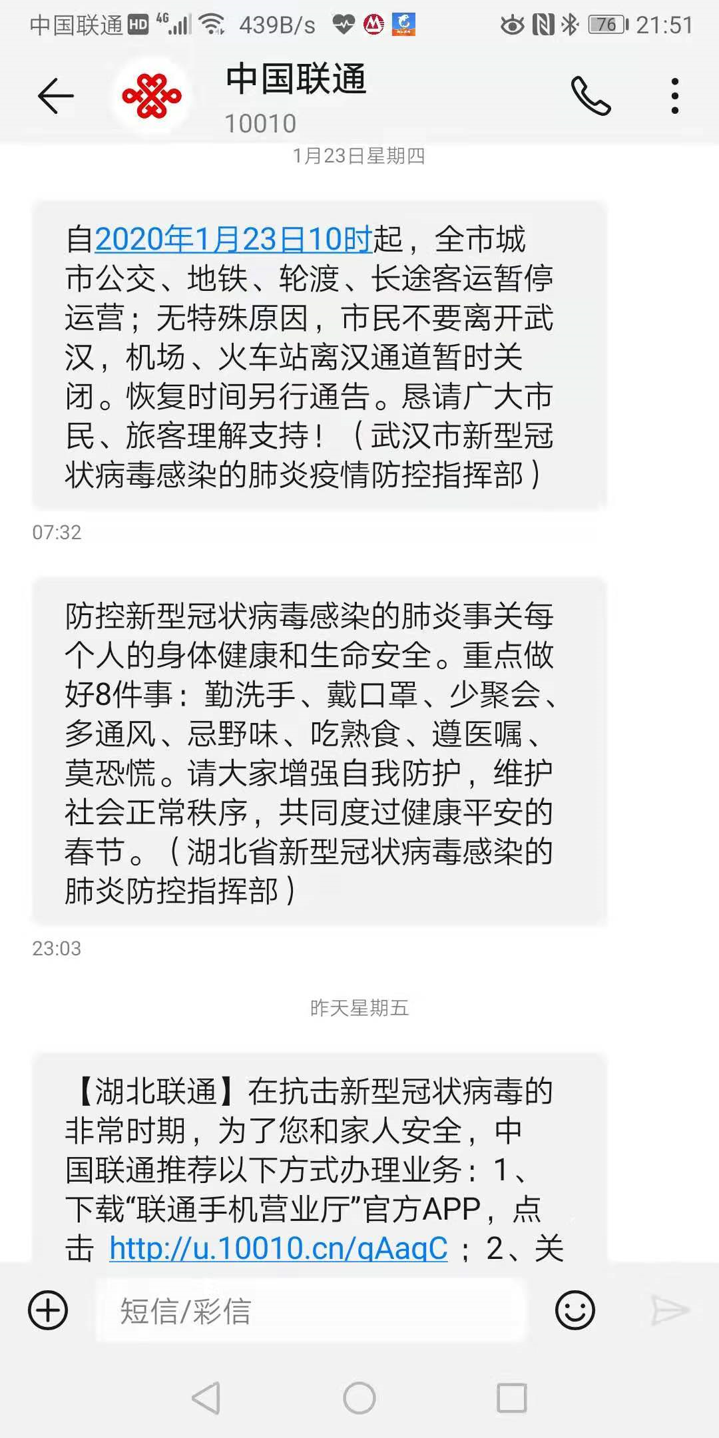Open the 2020年1月23日10时 date link
719x1438 pixels.
233,240
